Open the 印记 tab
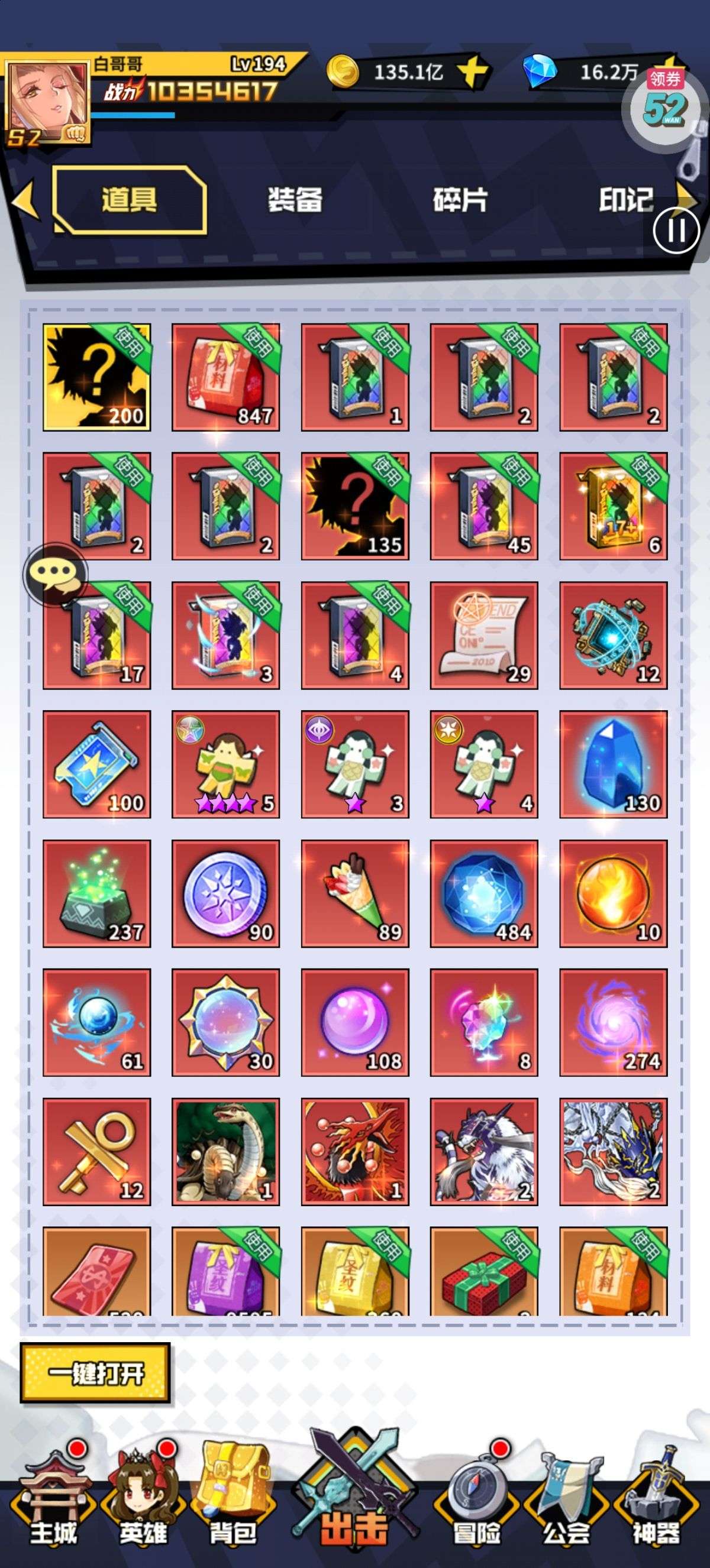 click(x=625, y=200)
